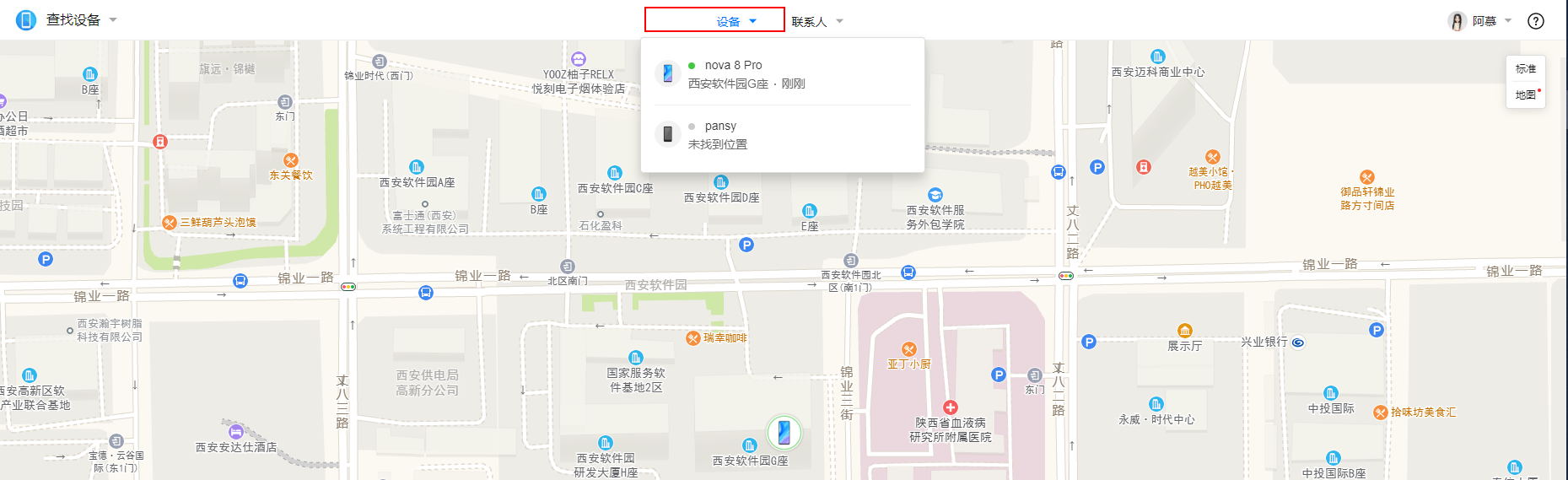Switch to the 标准 map view
Image resolution: width=1568 pixels, height=480 pixels.
[x=1525, y=69]
